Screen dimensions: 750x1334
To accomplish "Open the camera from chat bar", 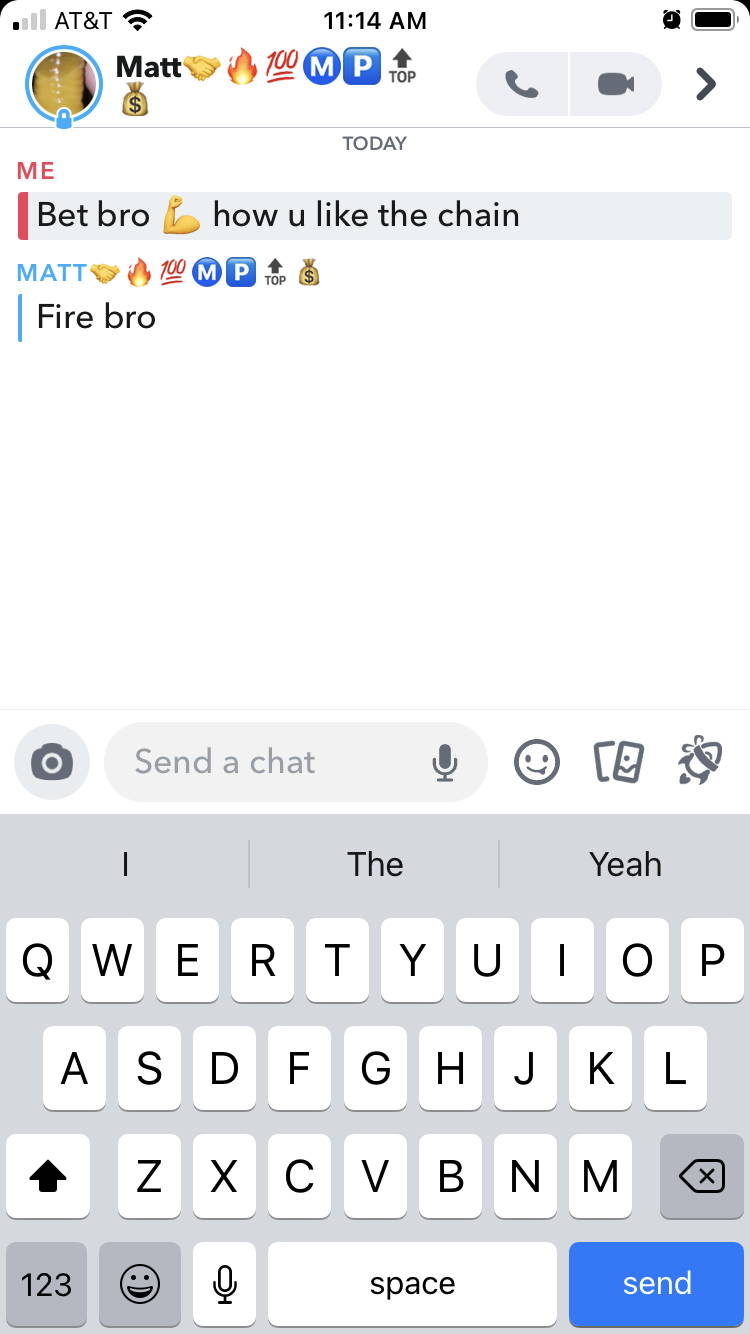I will tap(52, 762).
